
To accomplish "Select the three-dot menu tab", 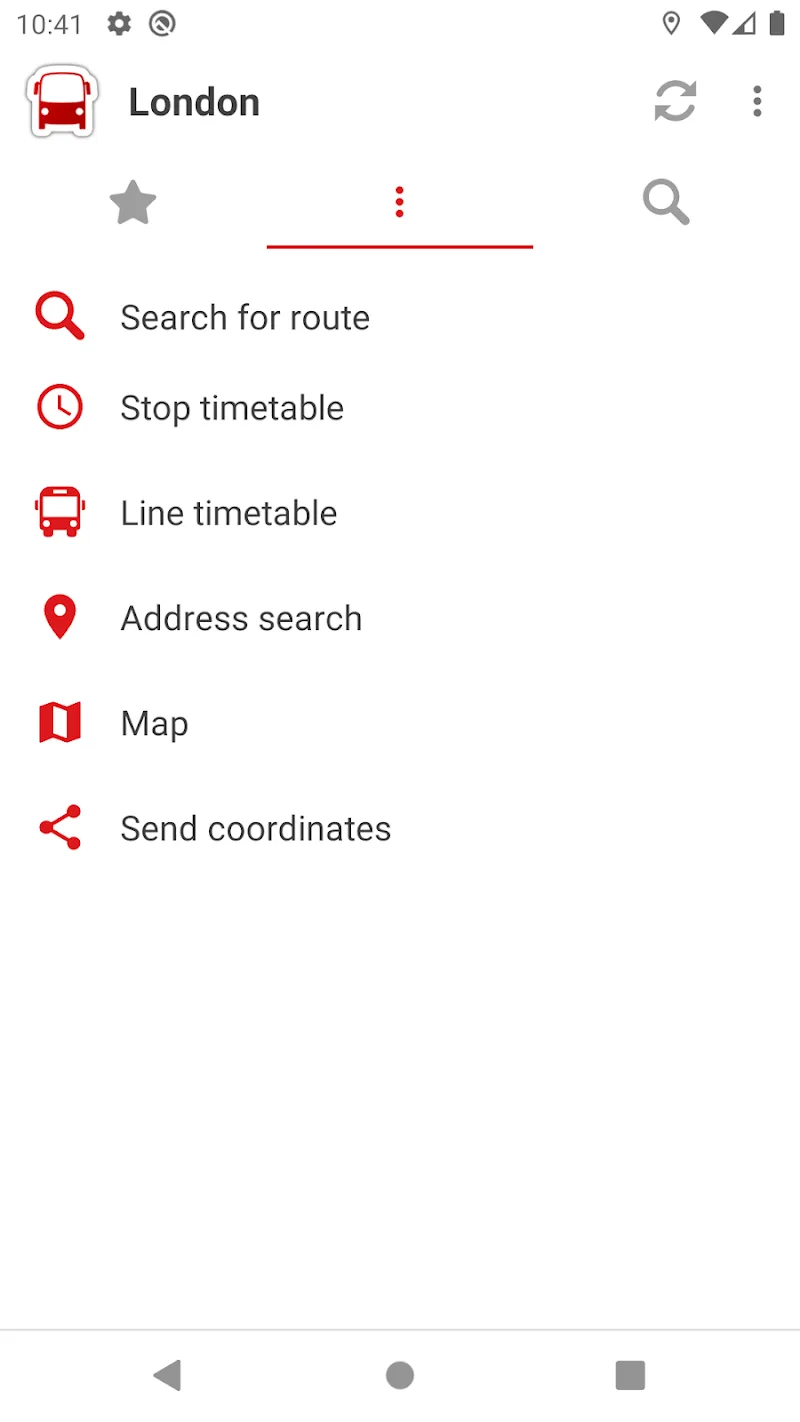I will pos(399,202).
